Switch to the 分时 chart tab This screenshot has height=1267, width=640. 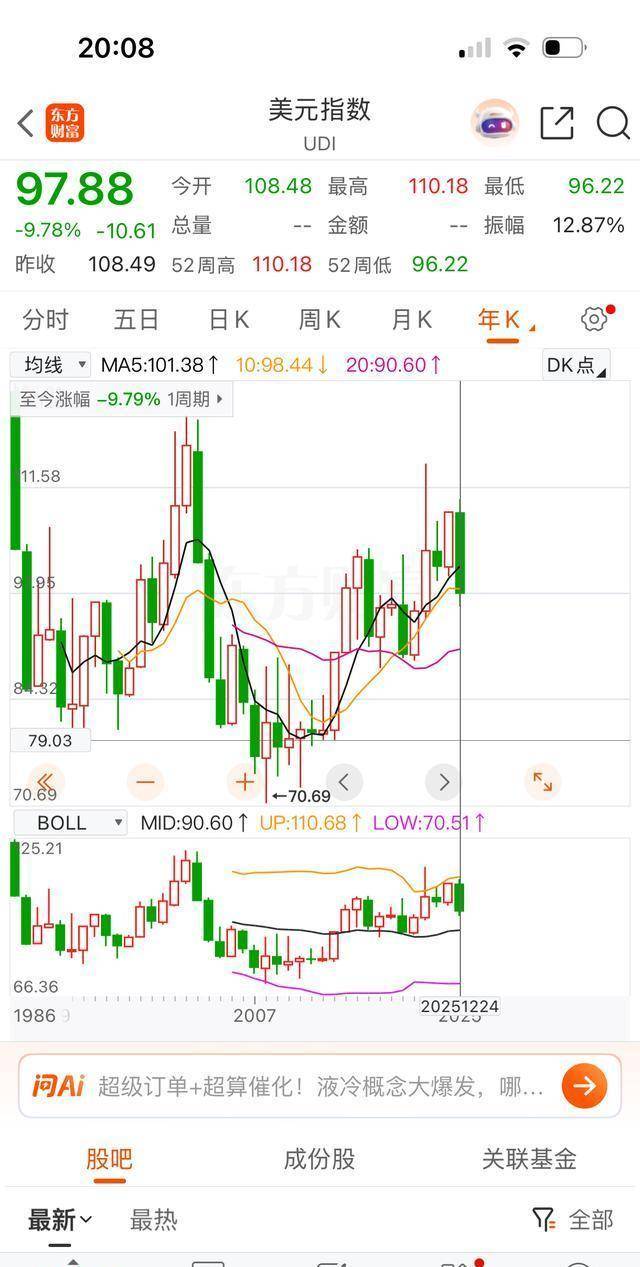click(46, 320)
